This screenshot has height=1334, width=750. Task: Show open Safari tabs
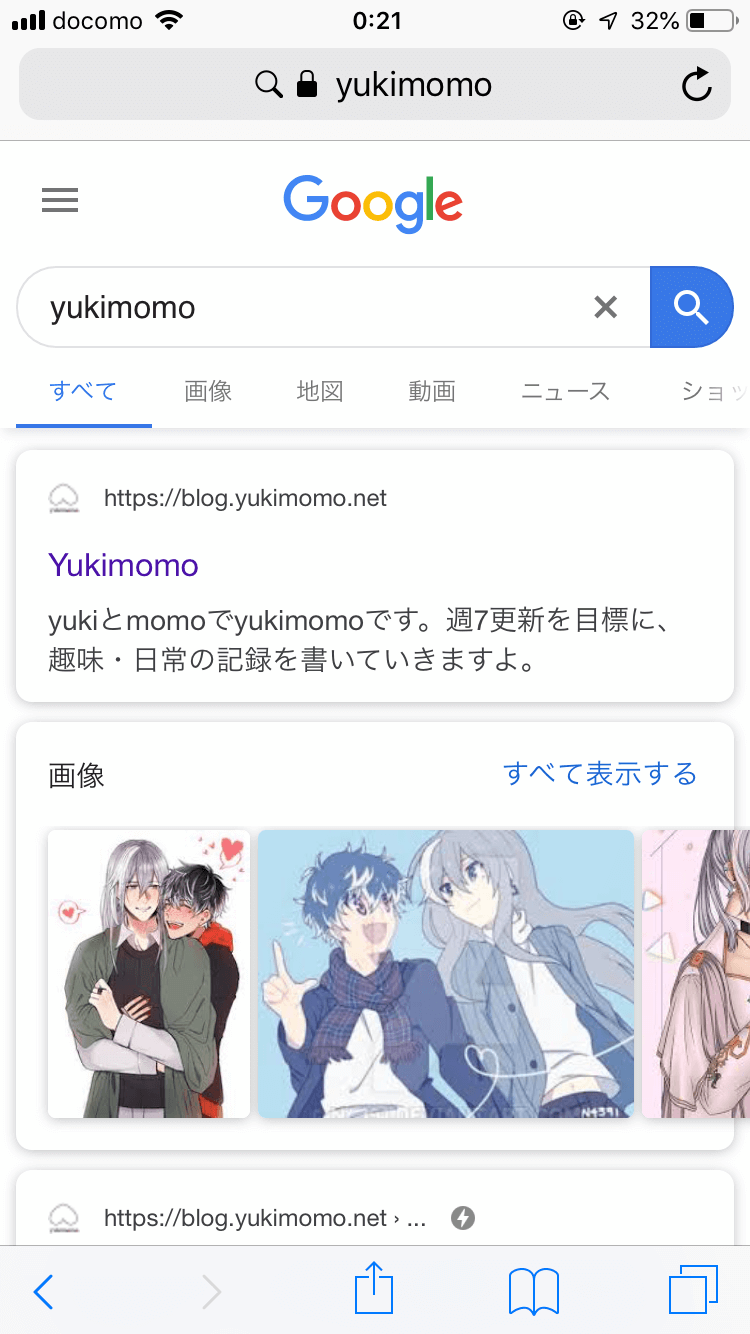tap(692, 1290)
